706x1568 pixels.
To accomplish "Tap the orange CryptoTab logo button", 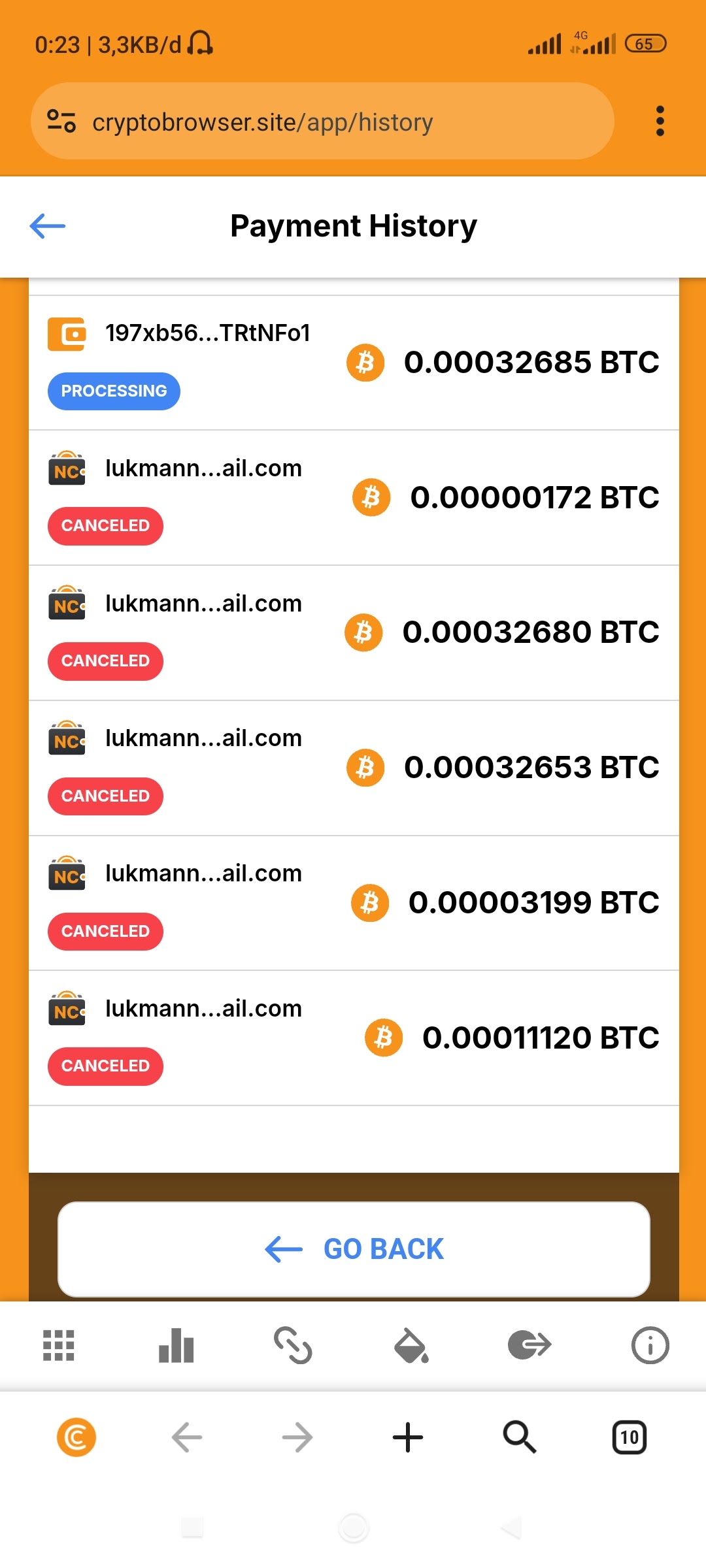I will coord(76,1436).
